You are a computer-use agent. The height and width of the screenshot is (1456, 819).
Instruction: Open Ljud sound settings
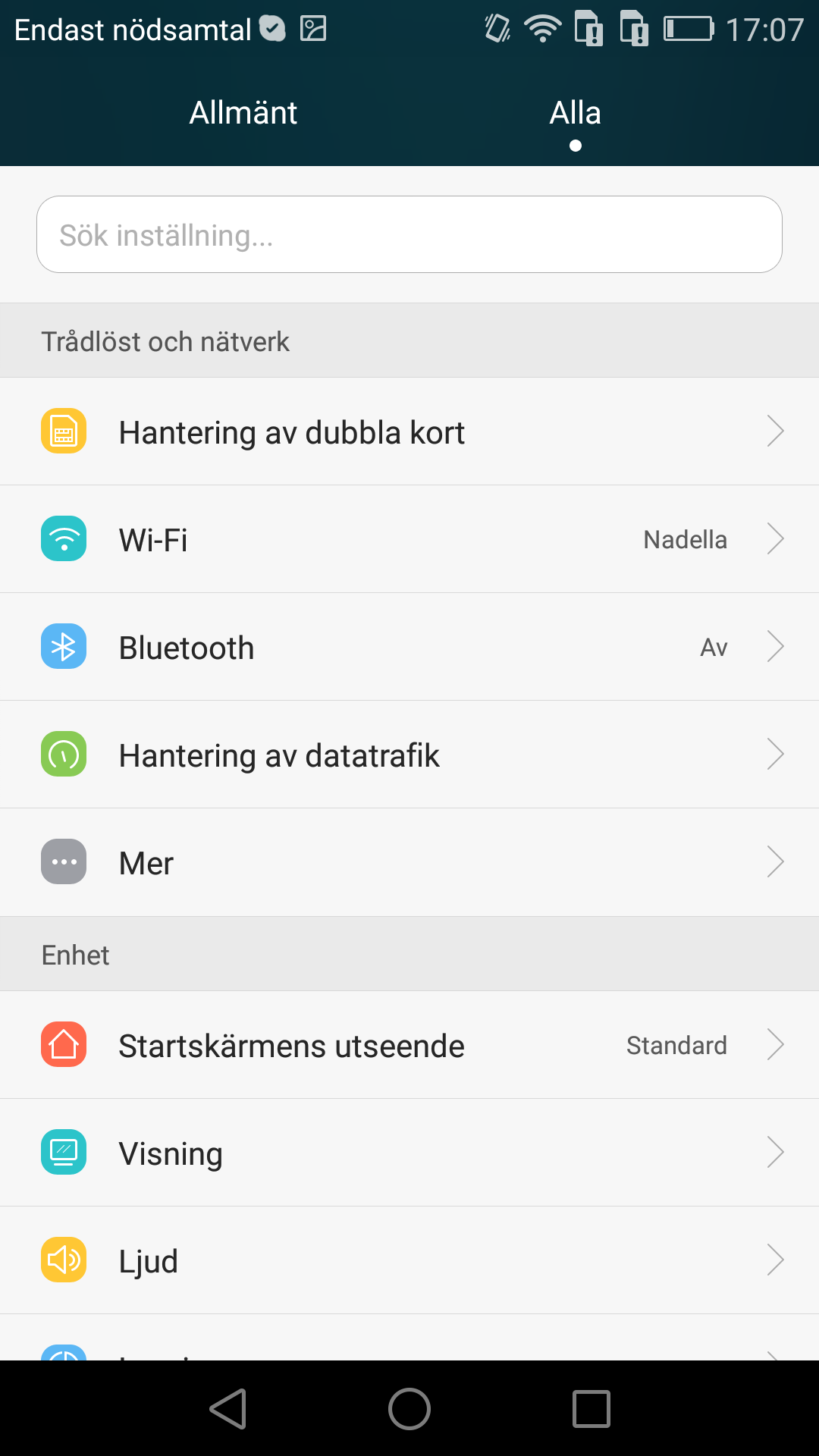click(x=409, y=1260)
